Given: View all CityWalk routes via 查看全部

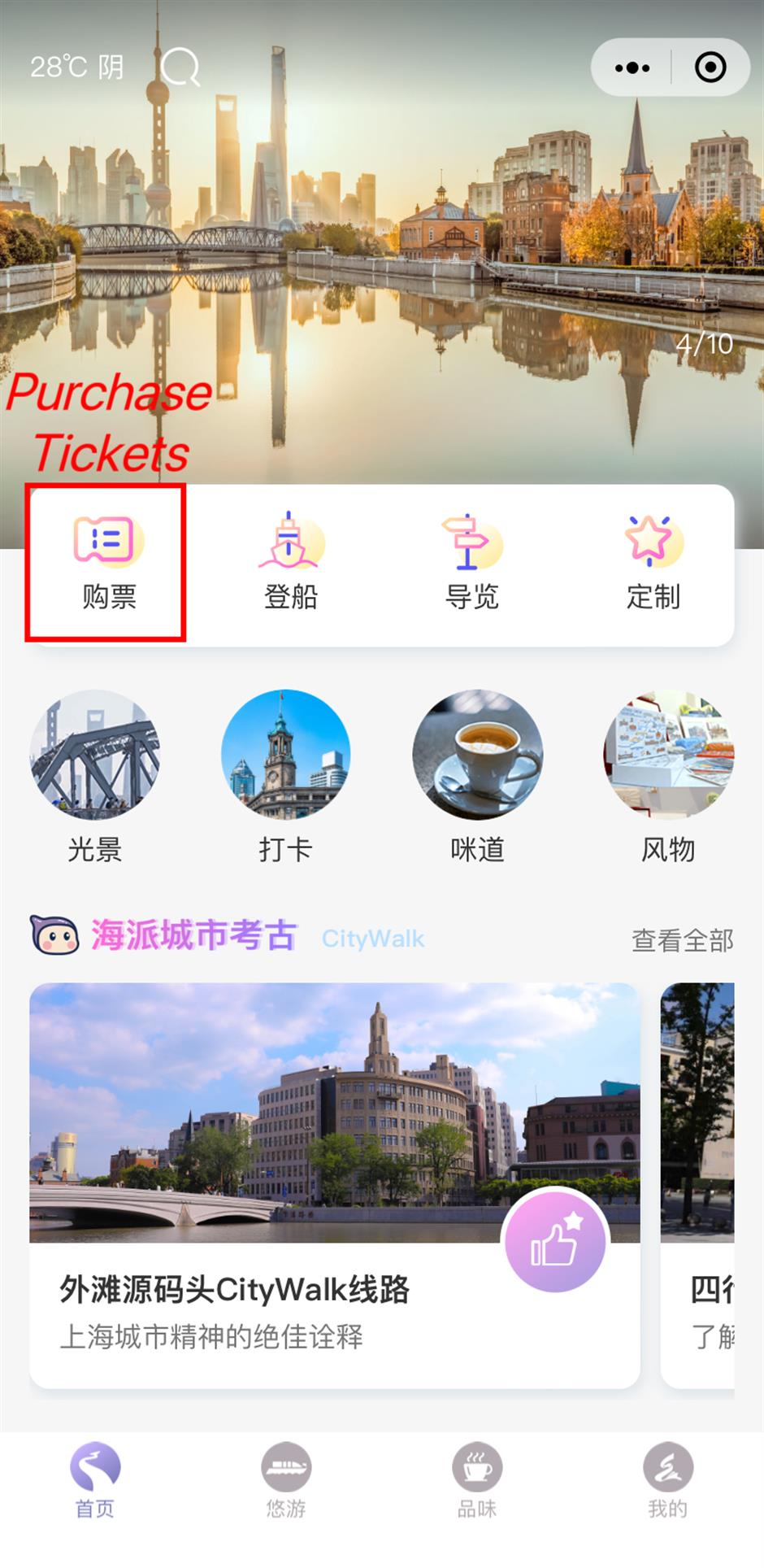Looking at the screenshot, I should (683, 940).
